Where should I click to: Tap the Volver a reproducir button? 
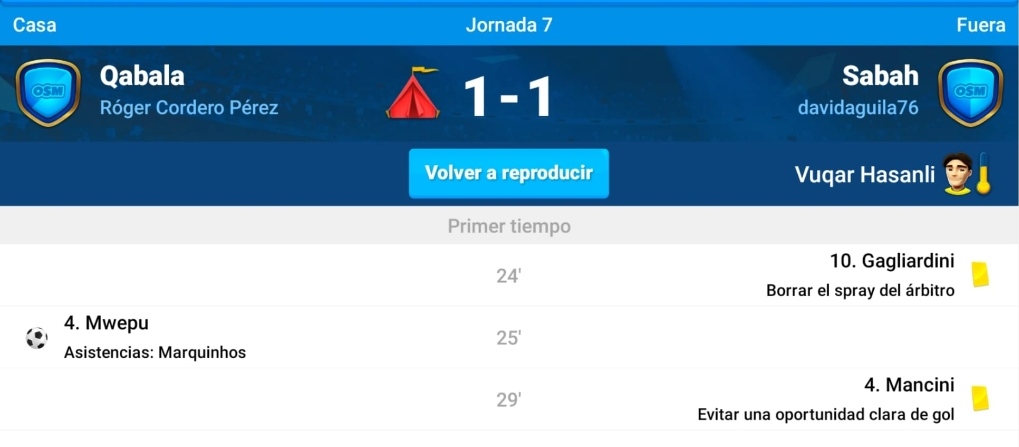coord(508,173)
